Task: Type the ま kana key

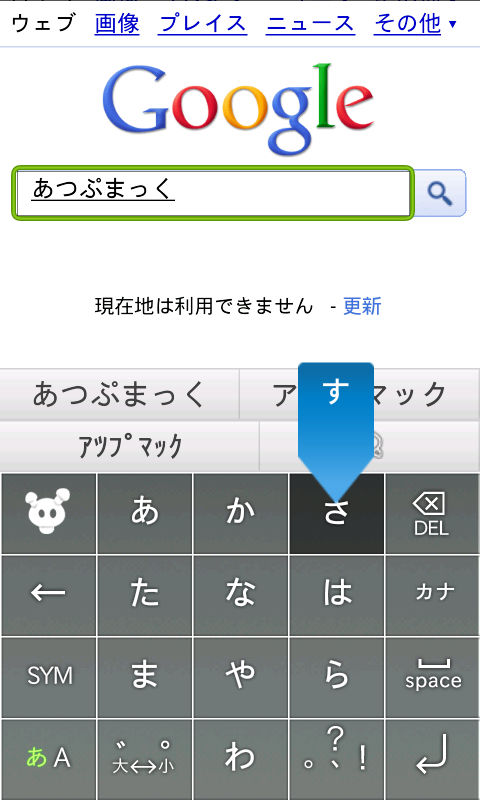Action: [x=144, y=677]
